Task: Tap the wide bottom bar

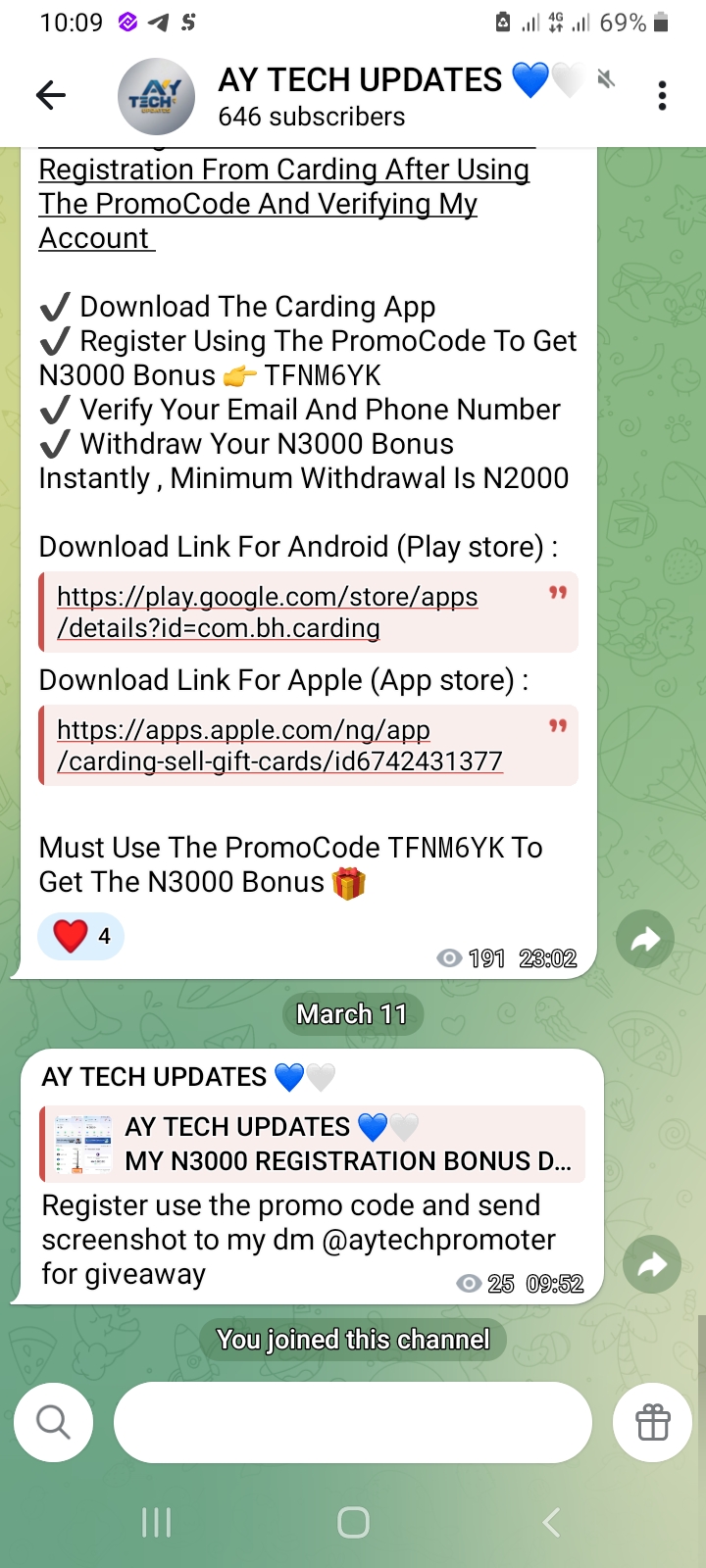Action: click(353, 1421)
